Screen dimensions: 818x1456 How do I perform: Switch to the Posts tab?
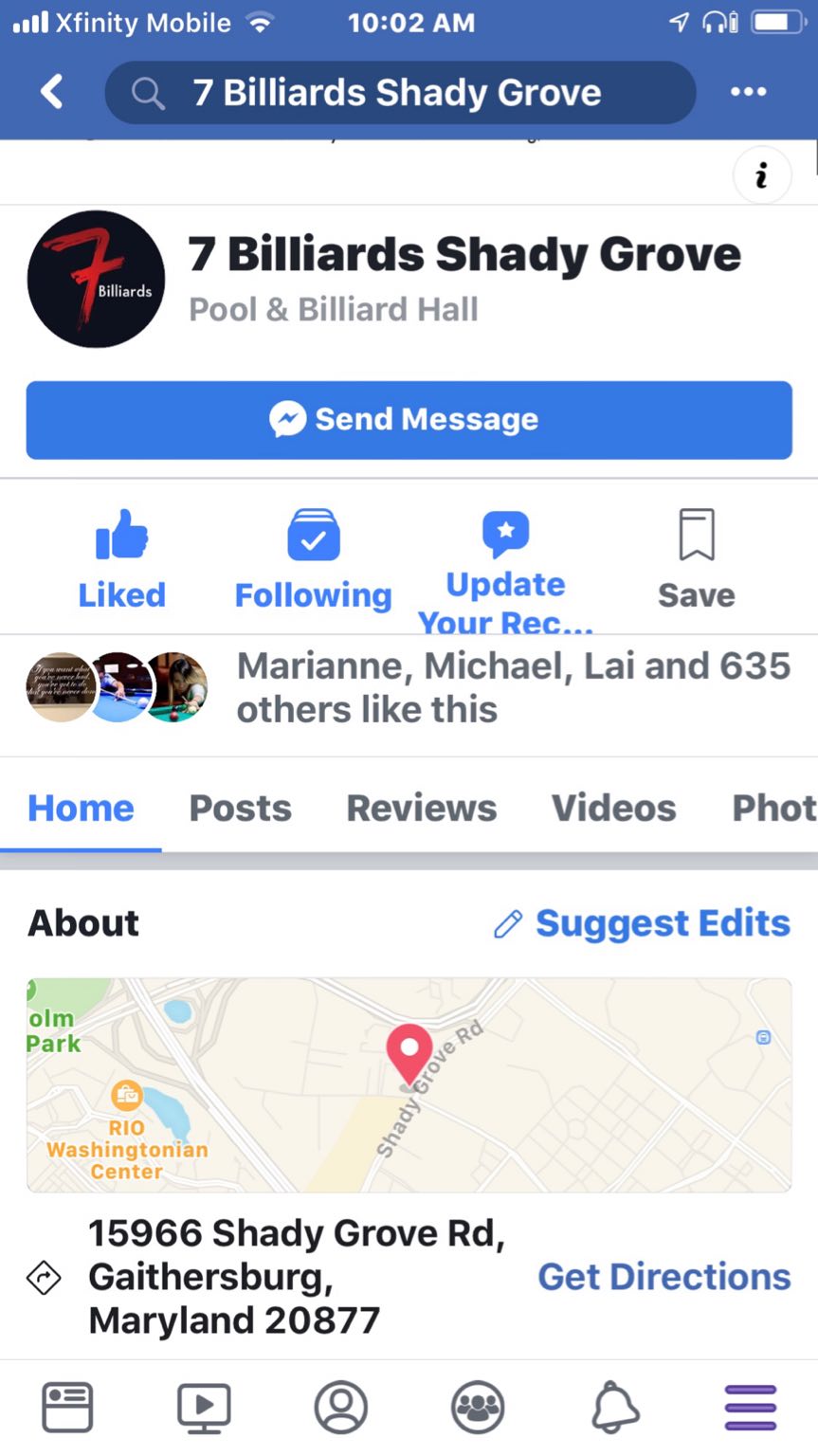(x=241, y=808)
